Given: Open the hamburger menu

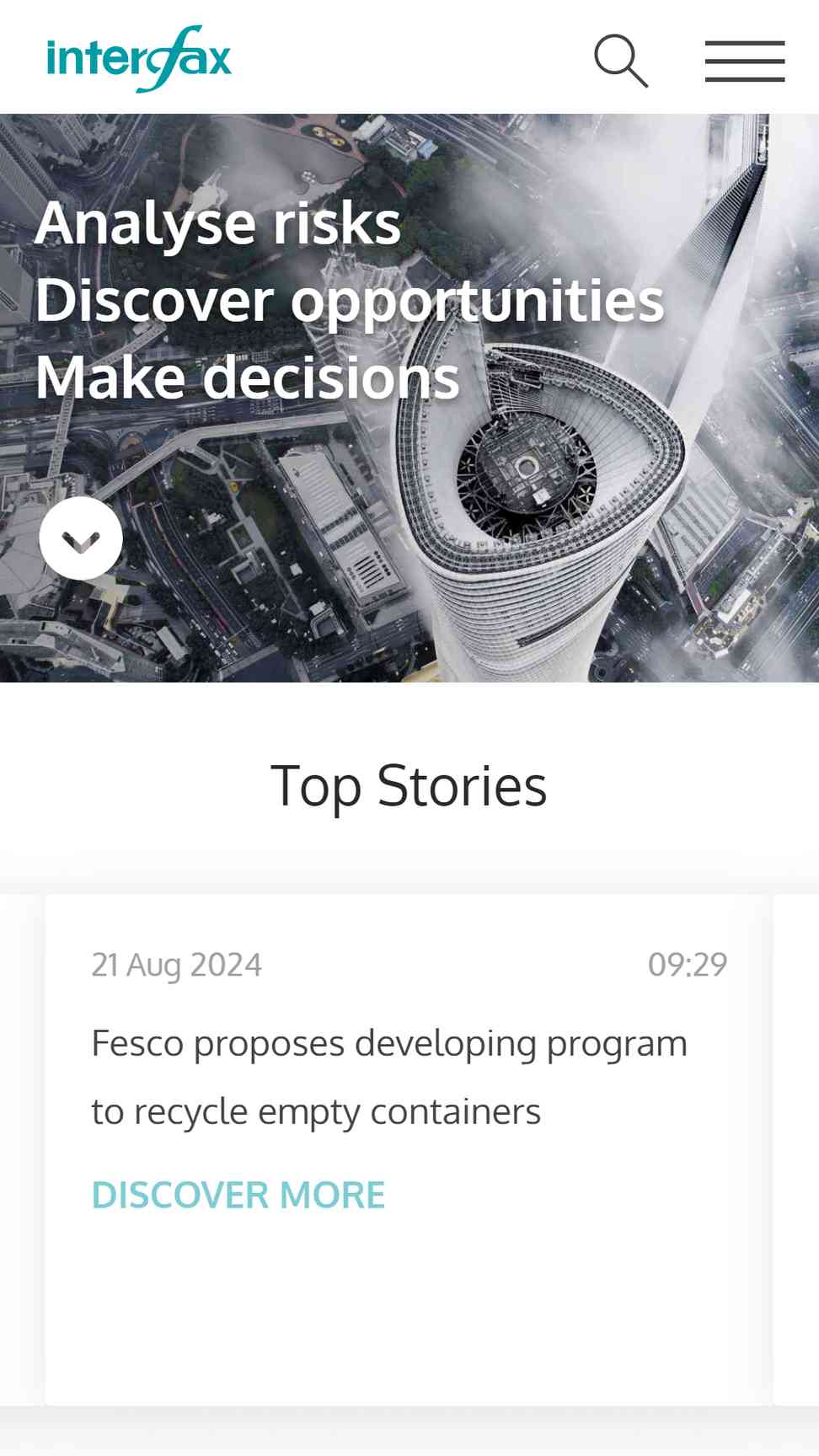Looking at the screenshot, I should (x=745, y=61).
